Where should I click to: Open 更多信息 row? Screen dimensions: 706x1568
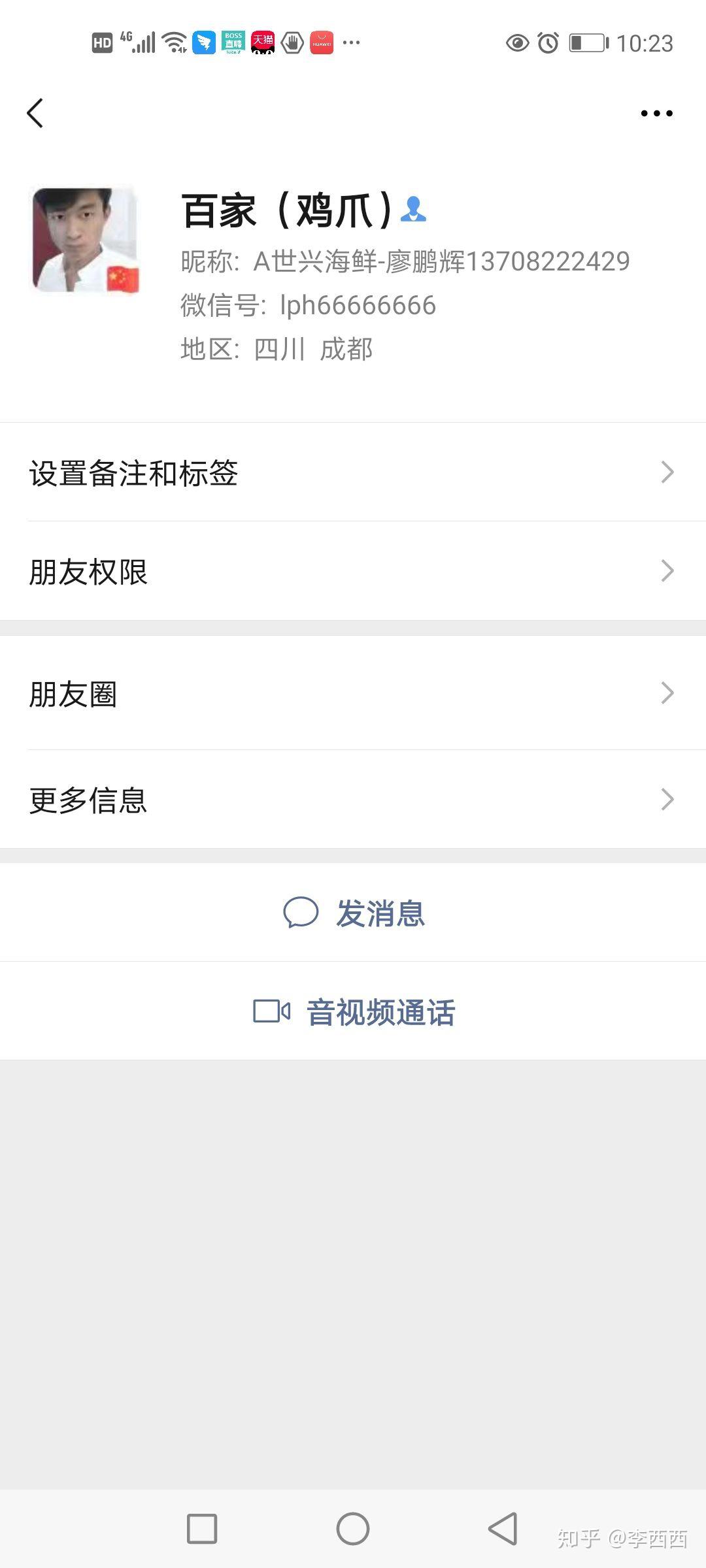pos(353,800)
